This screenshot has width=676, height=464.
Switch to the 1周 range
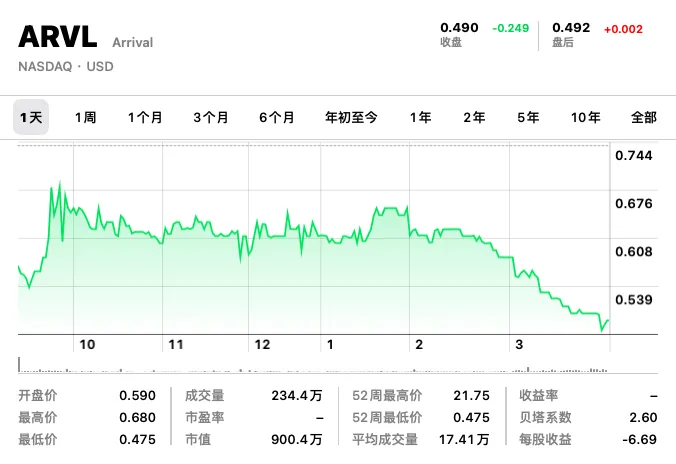[x=86, y=117]
